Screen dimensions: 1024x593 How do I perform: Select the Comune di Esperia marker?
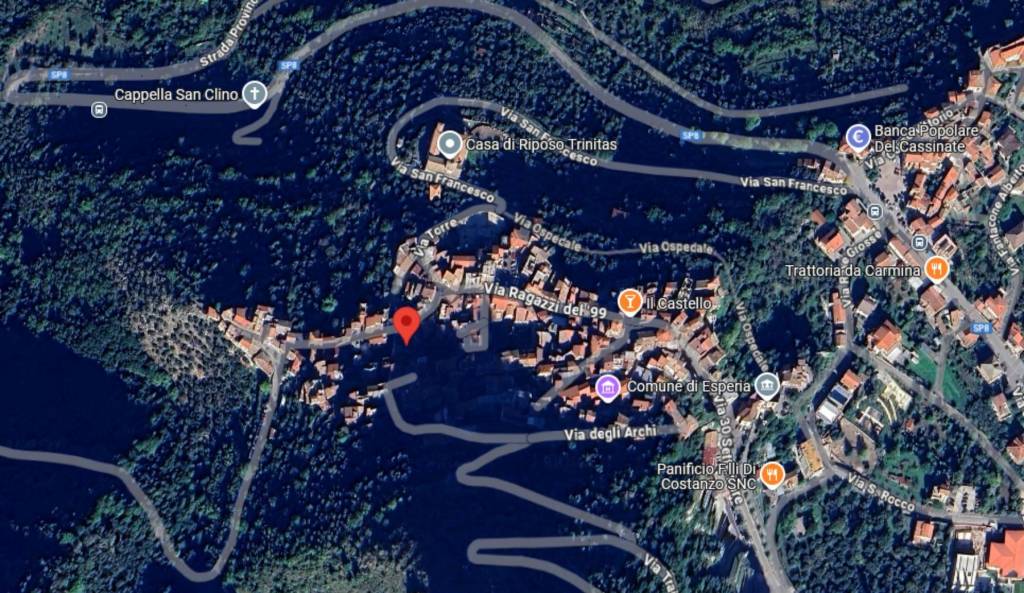pyautogui.click(x=607, y=386)
